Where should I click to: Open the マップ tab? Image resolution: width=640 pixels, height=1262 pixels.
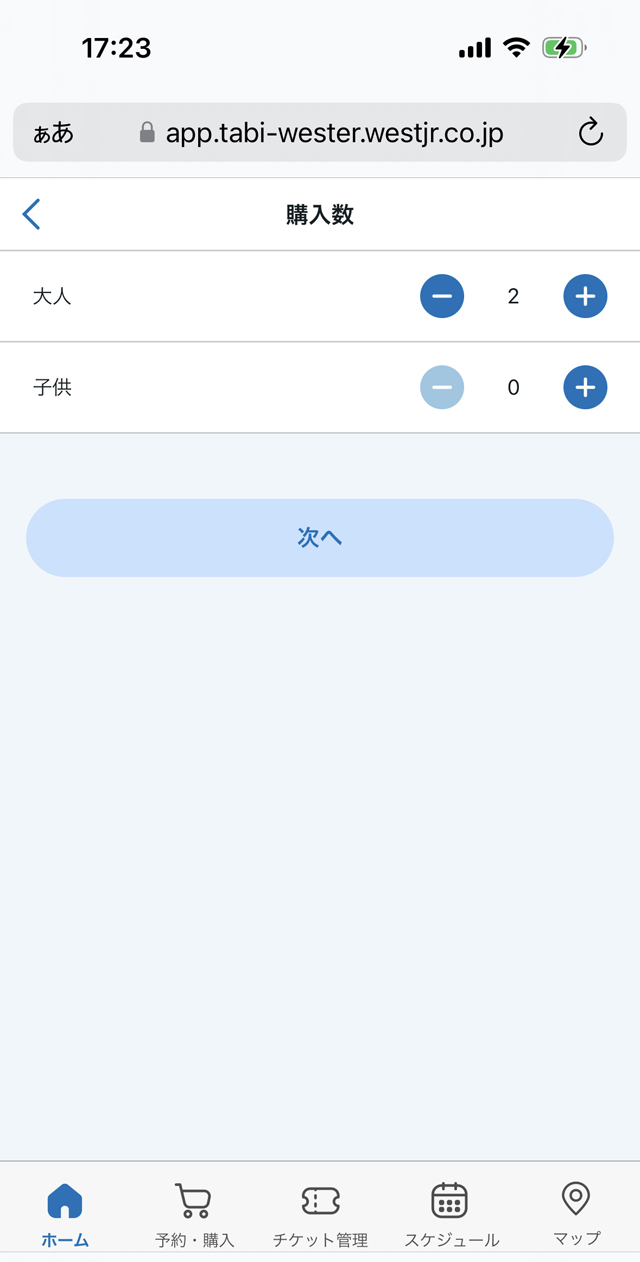tap(576, 1215)
